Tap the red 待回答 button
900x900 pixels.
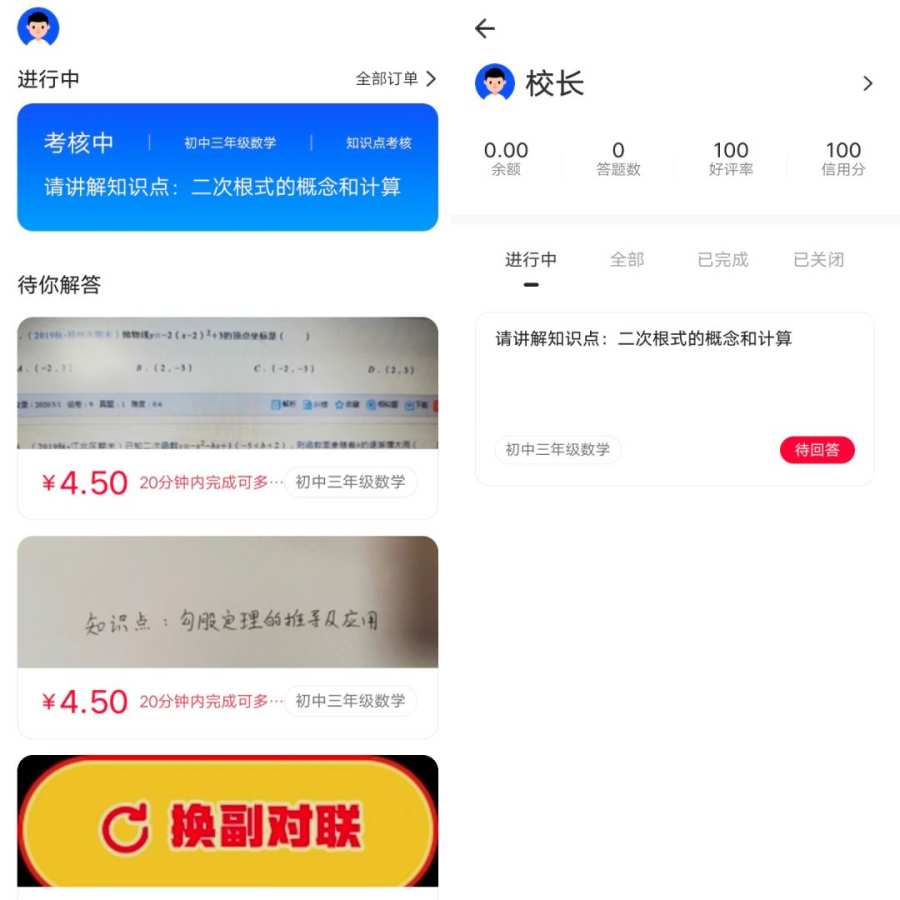click(x=817, y=450)
